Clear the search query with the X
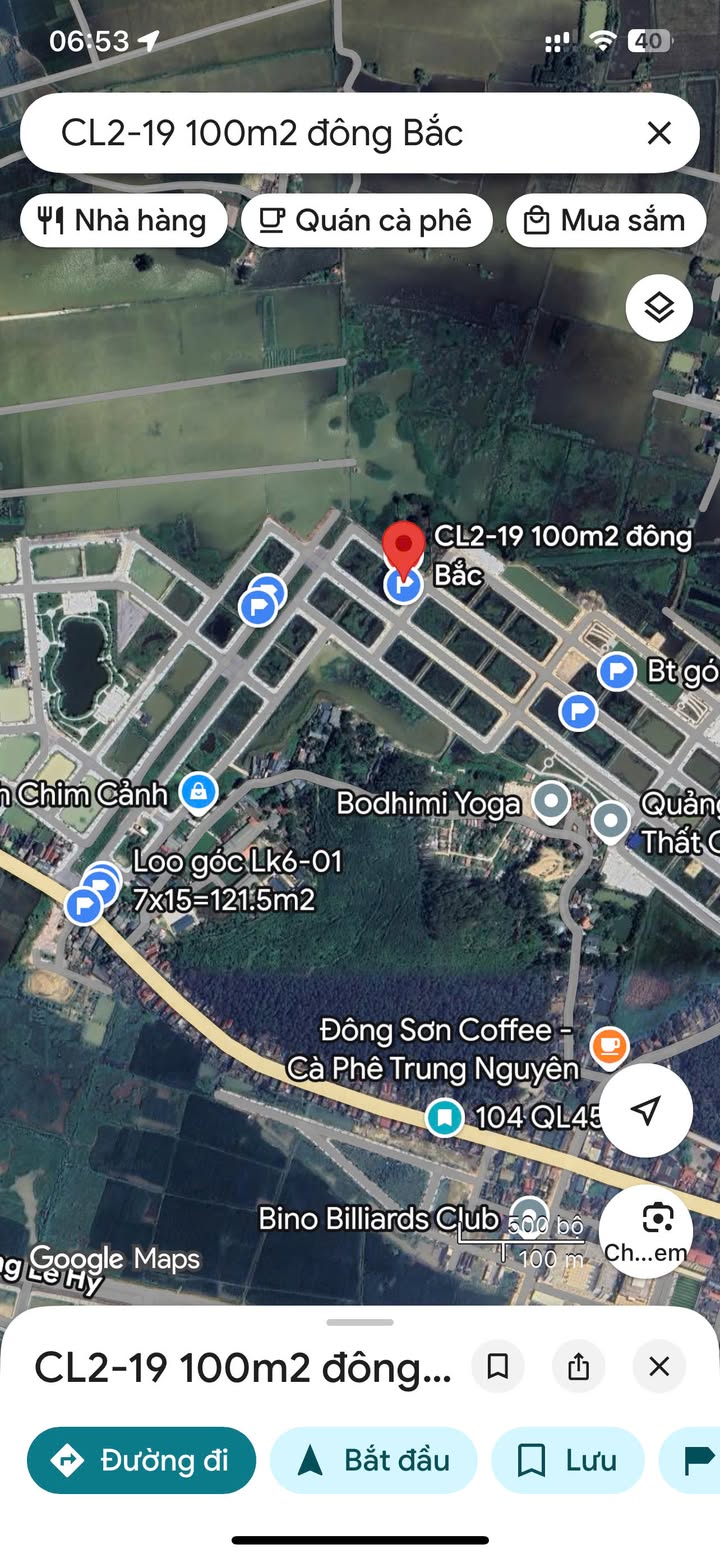This screenshot has width=720, height=1558. click(x=659, y=133)
